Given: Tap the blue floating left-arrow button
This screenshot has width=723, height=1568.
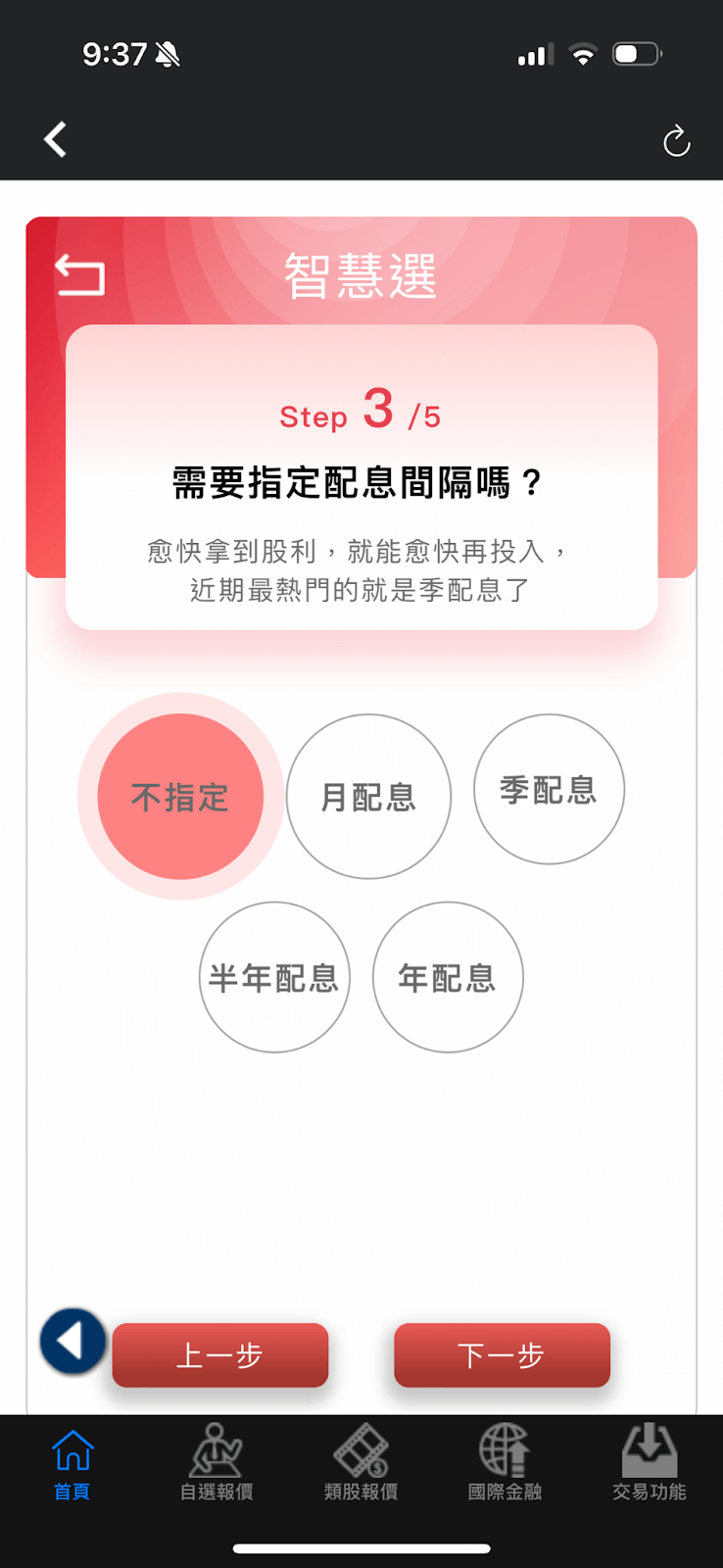Looking at the screenshot, I should [72, 1340].
